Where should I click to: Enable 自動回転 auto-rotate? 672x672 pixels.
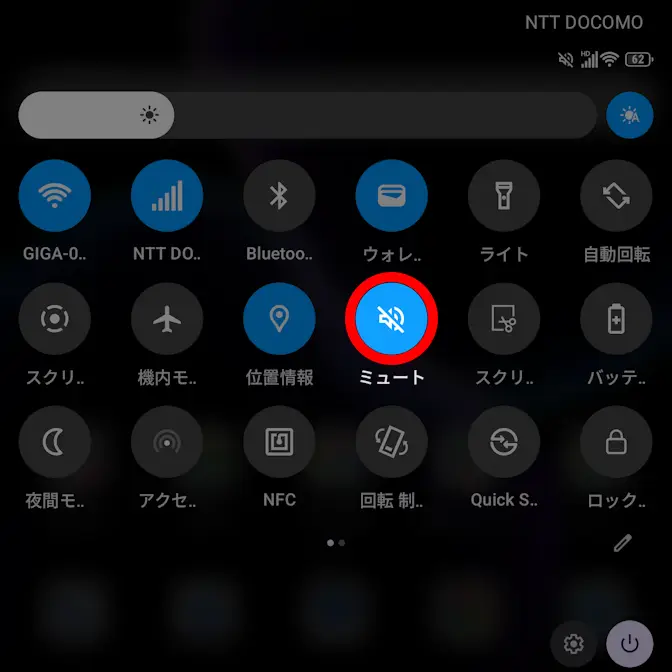tap(616, 196)
